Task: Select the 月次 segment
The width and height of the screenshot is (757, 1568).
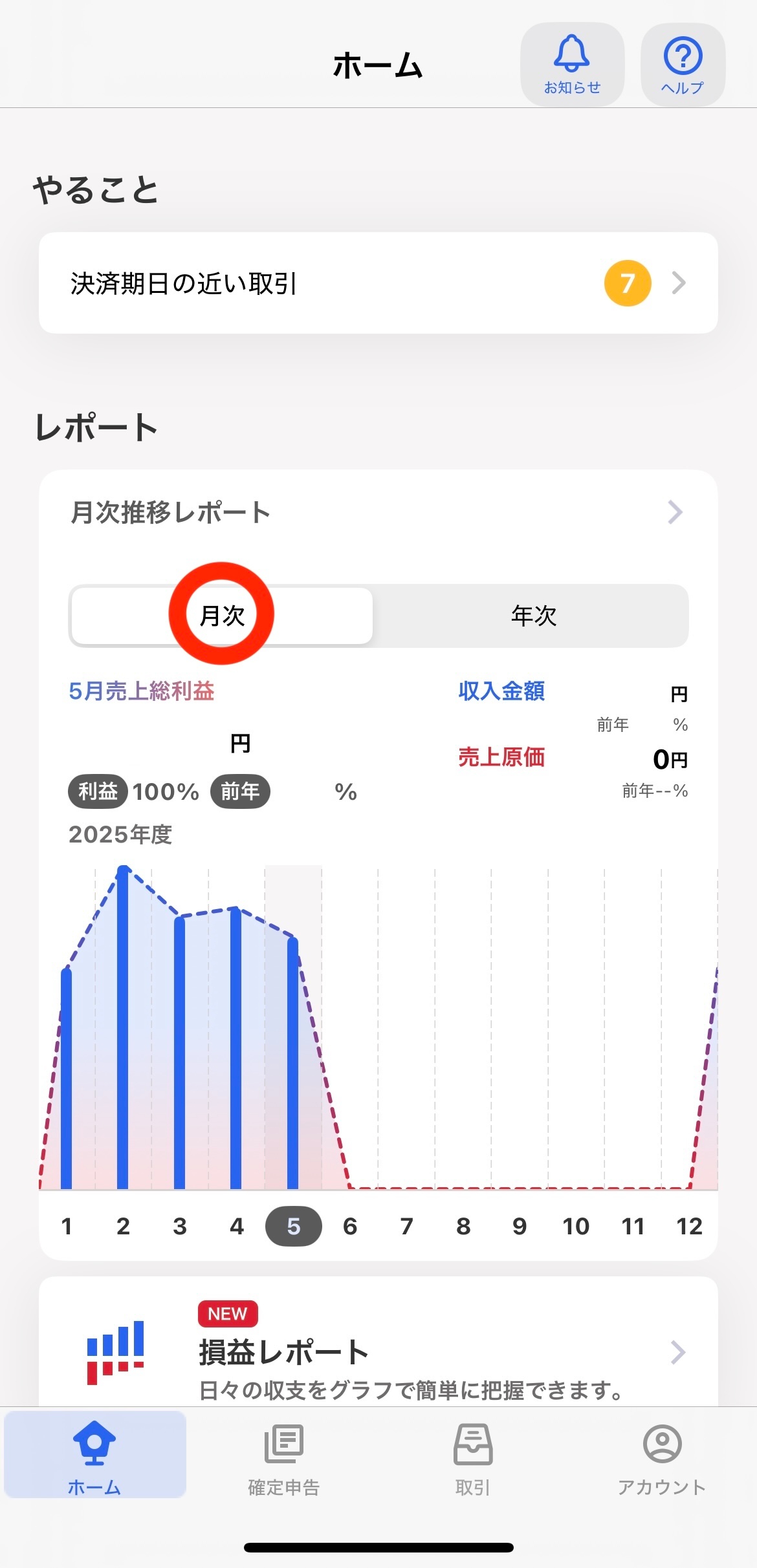Action: coord(222,615)
